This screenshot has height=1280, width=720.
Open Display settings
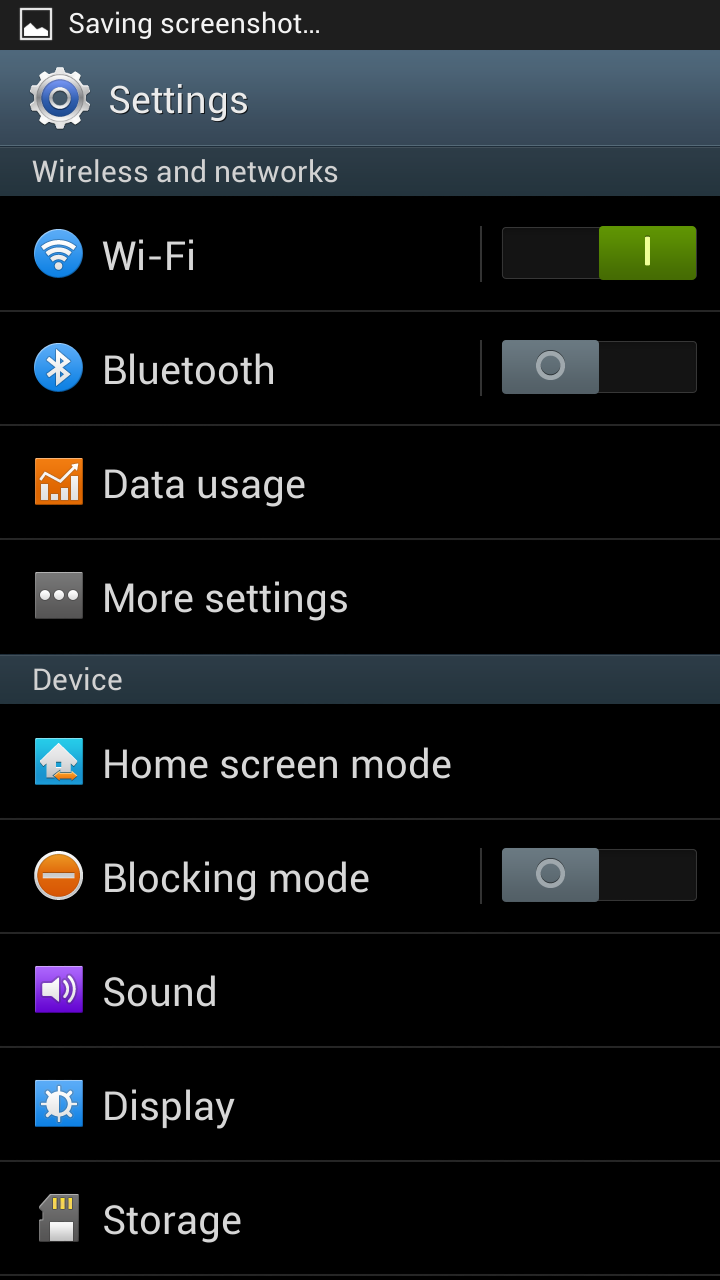(300, 1106)
